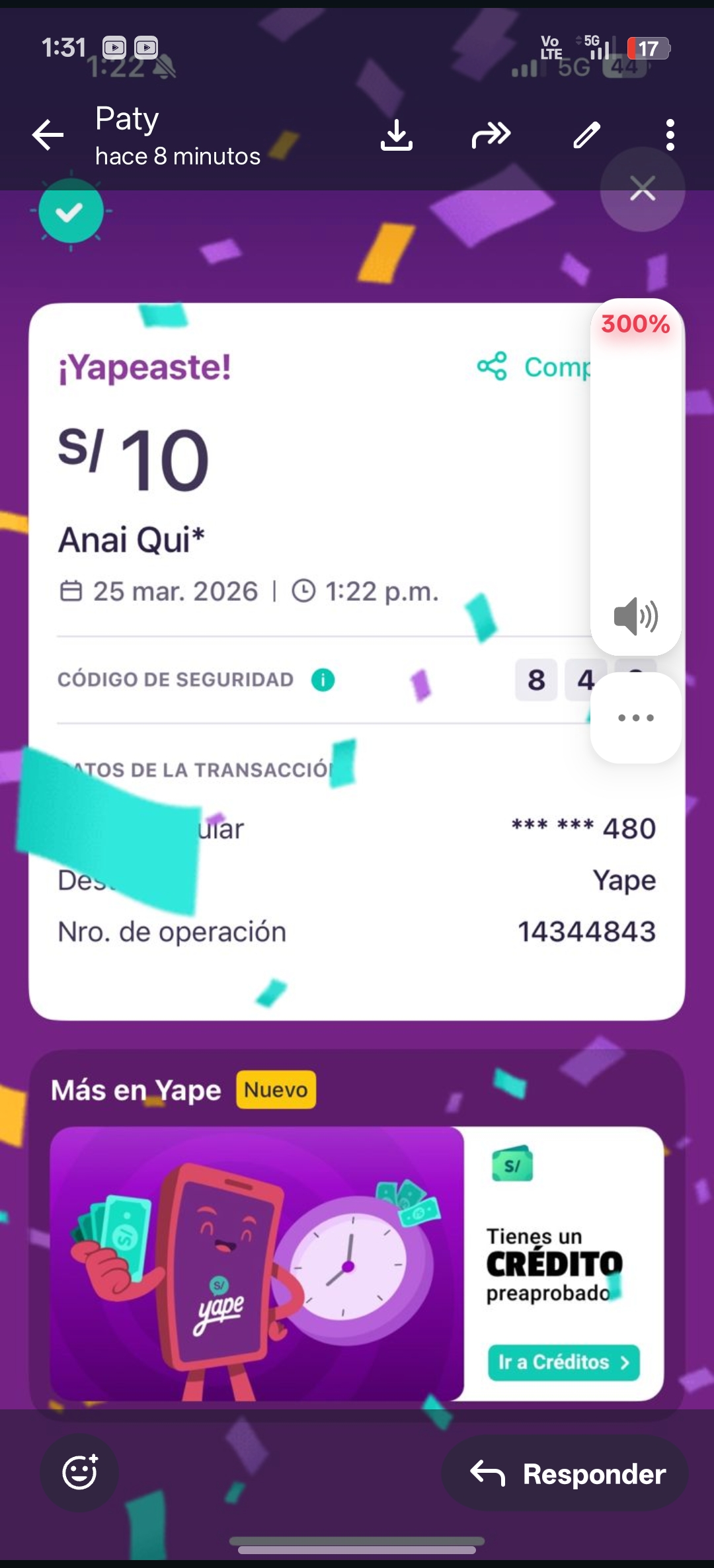Add an emoji reaction to the image
Viewport: 714px width, 1568px height.
coord(80,1473)
